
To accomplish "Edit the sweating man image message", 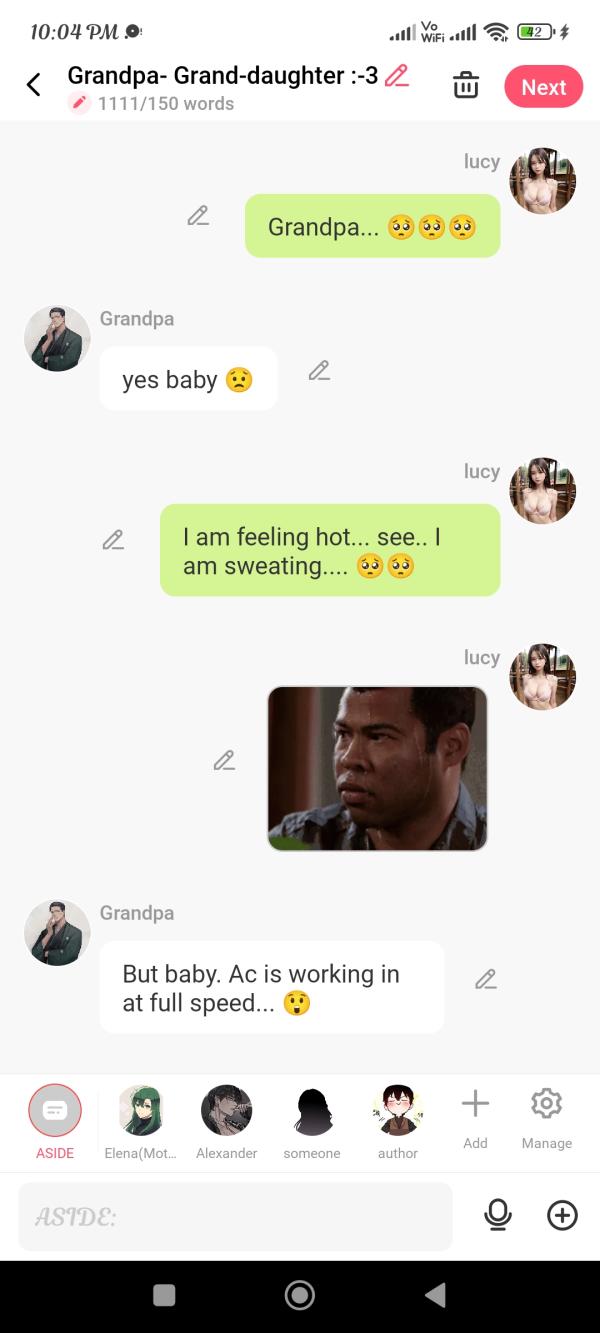I will (224, 760).
